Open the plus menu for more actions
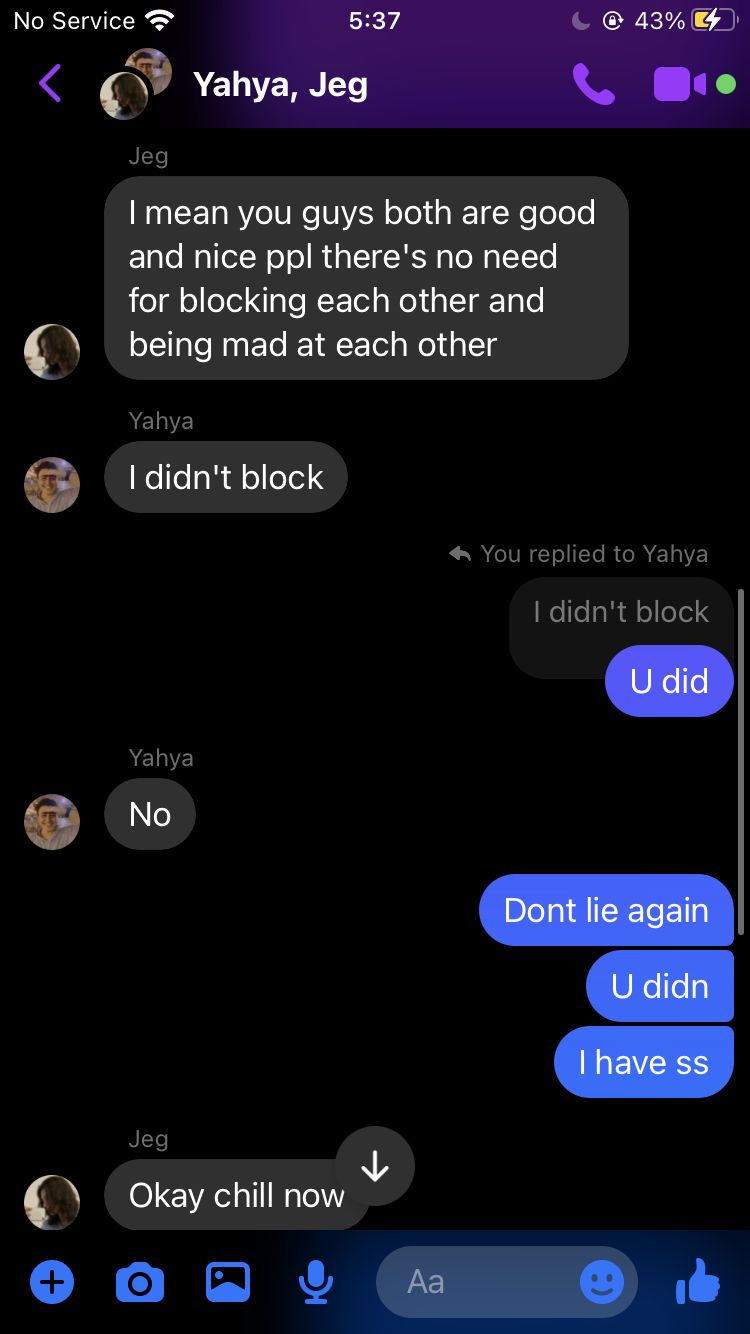Screen dimensions: 750x1334 (x=52, y=1282)
